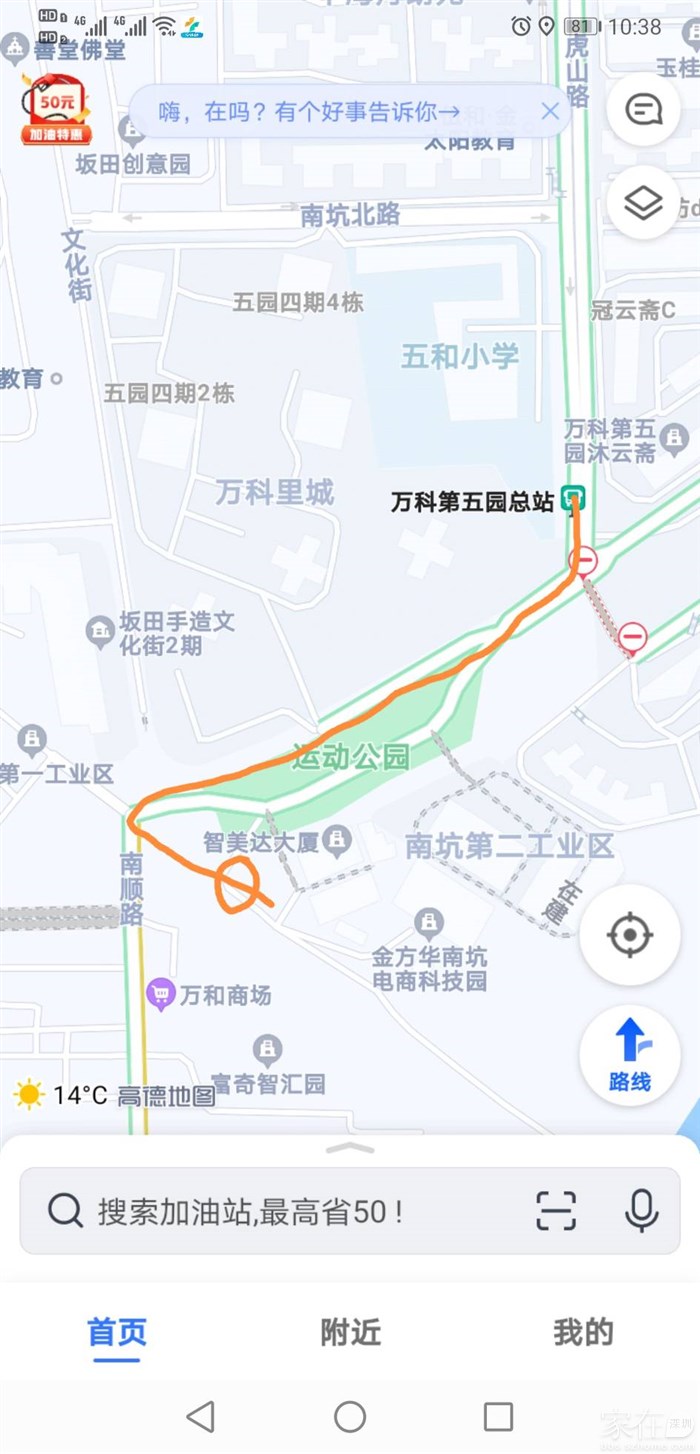Select the 万和商场 shopping marker

click(161, 994)
